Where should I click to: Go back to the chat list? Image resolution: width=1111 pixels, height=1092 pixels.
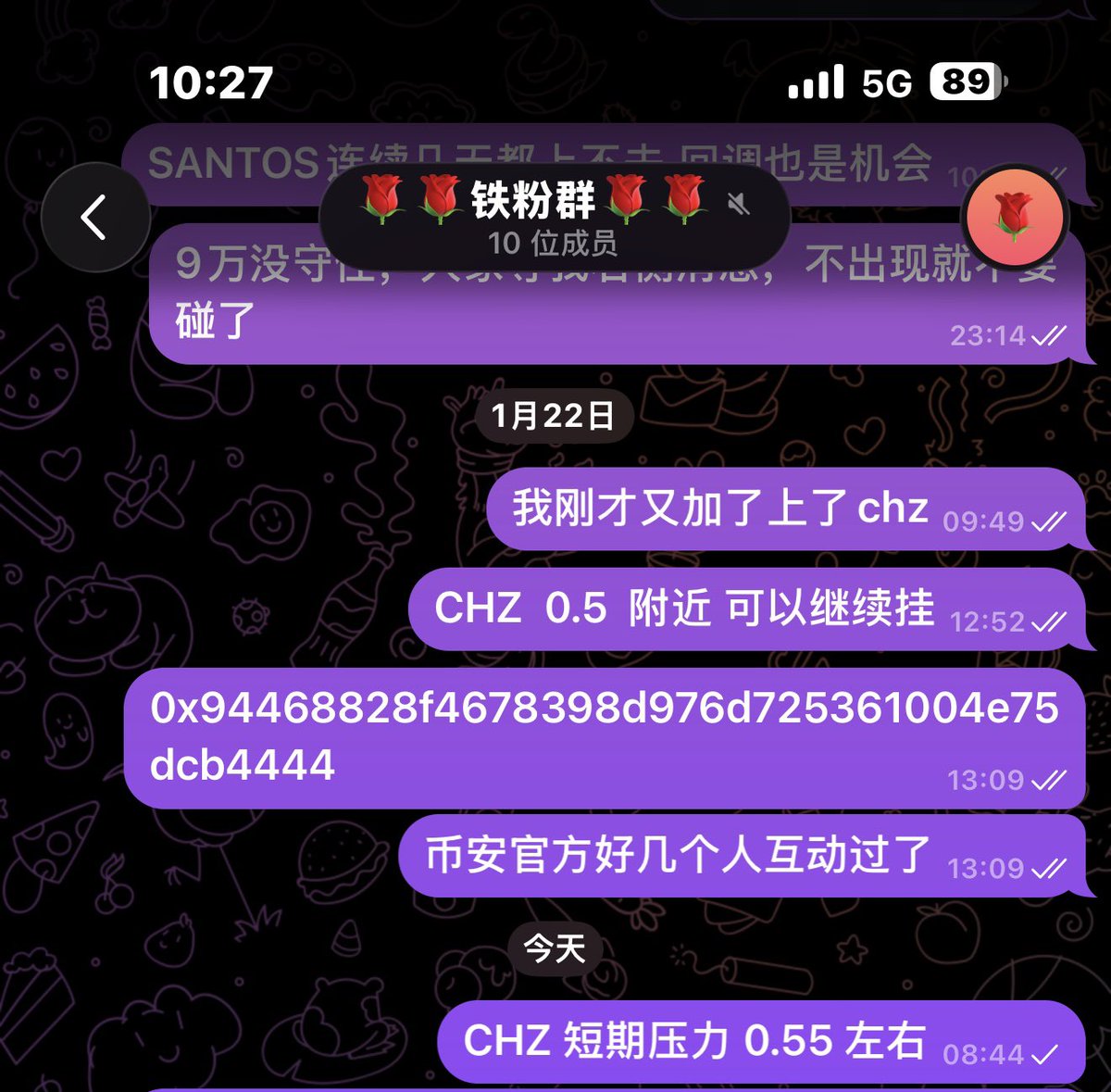94,218
